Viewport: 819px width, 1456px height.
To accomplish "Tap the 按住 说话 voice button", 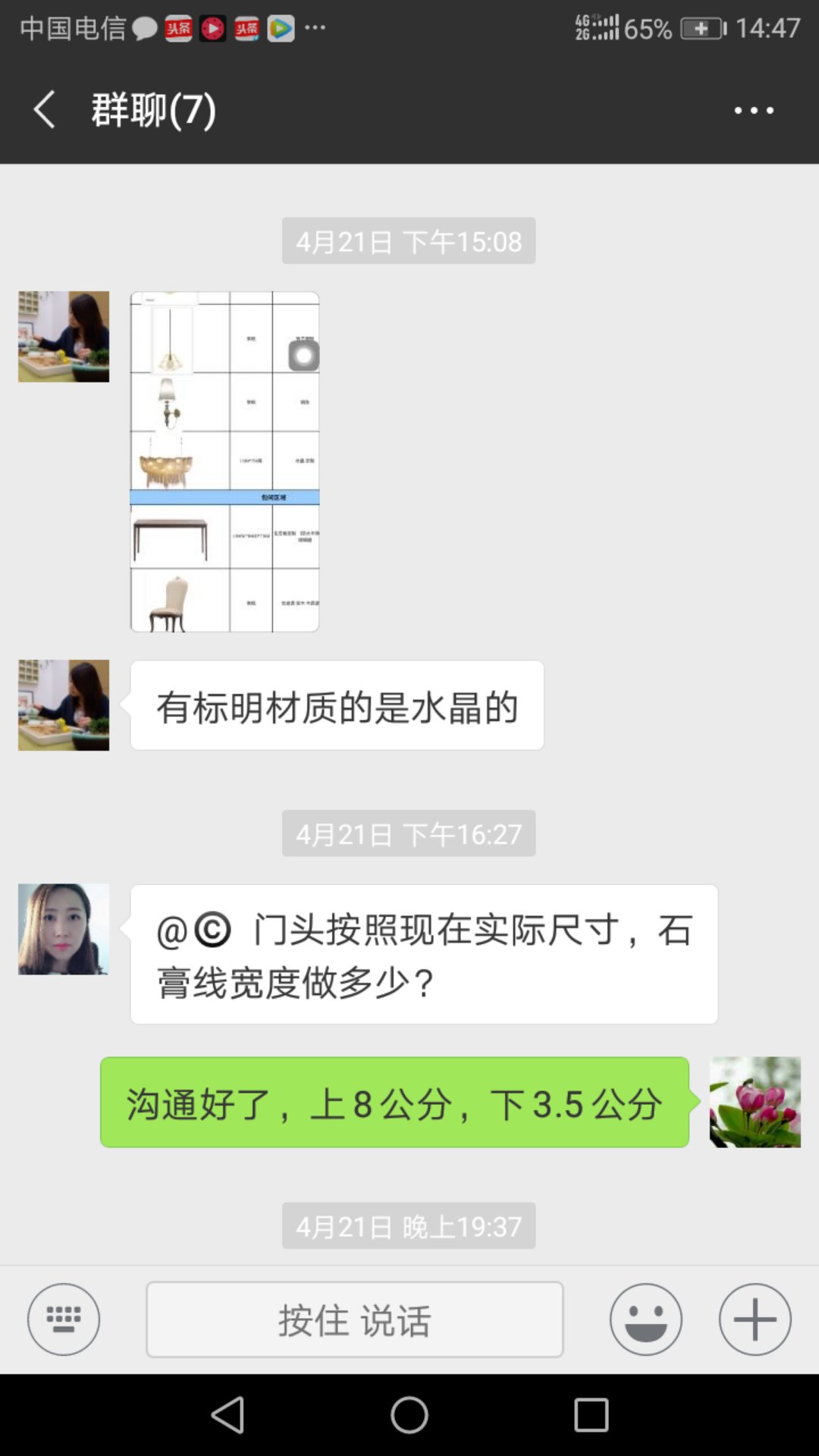I will pyautogui.click(x=354, y=1319).
